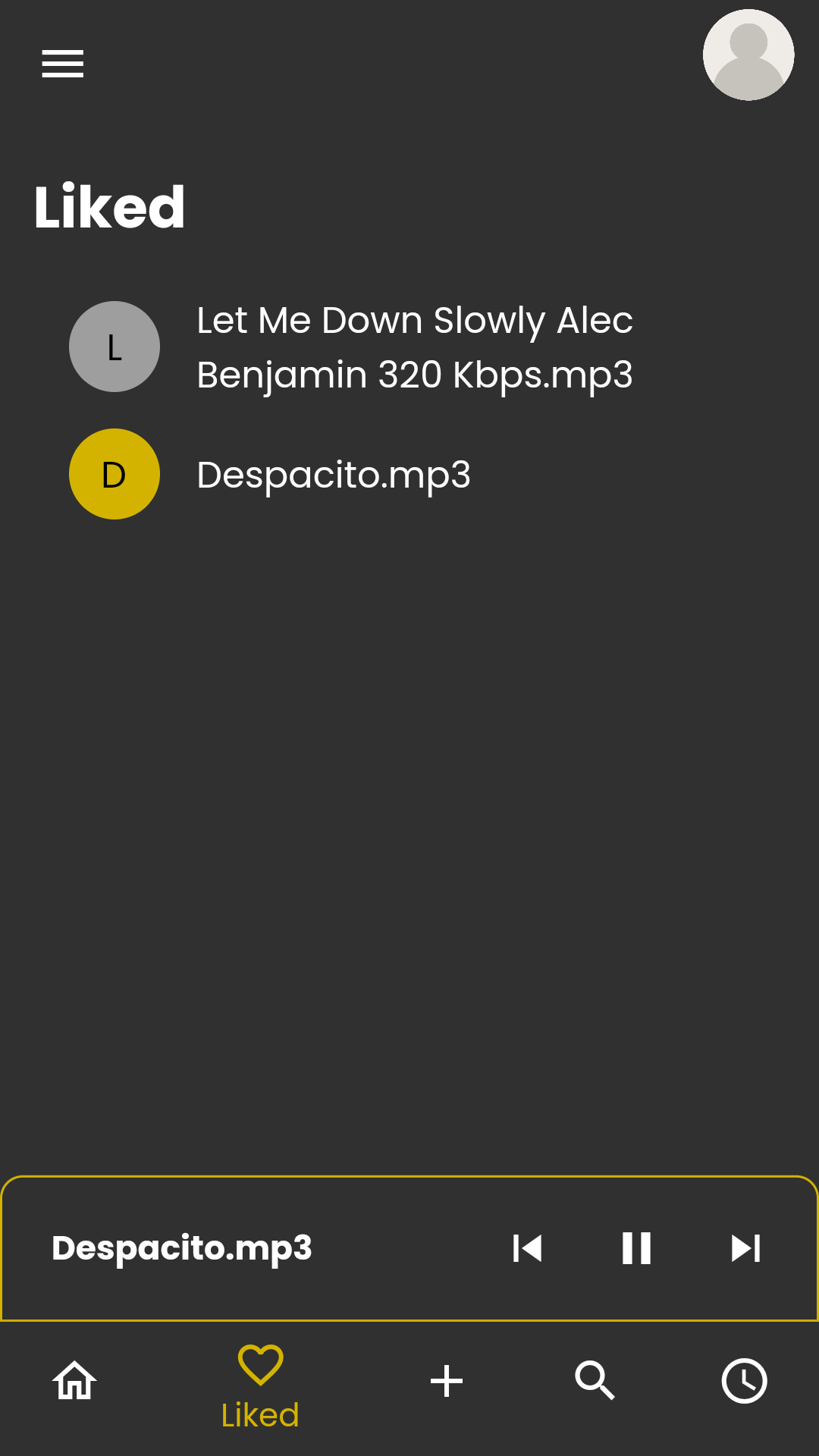
Task: Skip to the next track
Action: pyautogui.click(x=745, y=1248)
